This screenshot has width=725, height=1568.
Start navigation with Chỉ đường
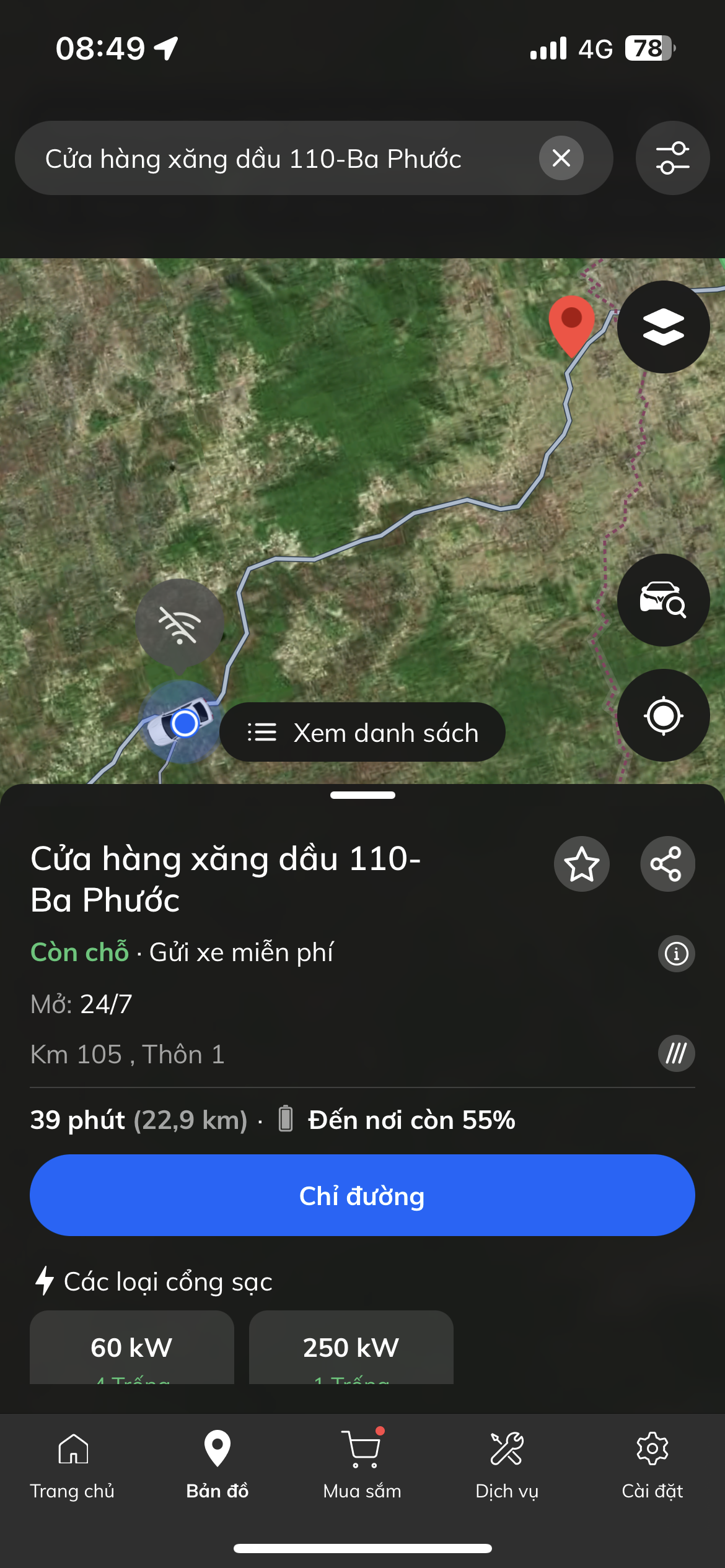[x=362, y=1195]
